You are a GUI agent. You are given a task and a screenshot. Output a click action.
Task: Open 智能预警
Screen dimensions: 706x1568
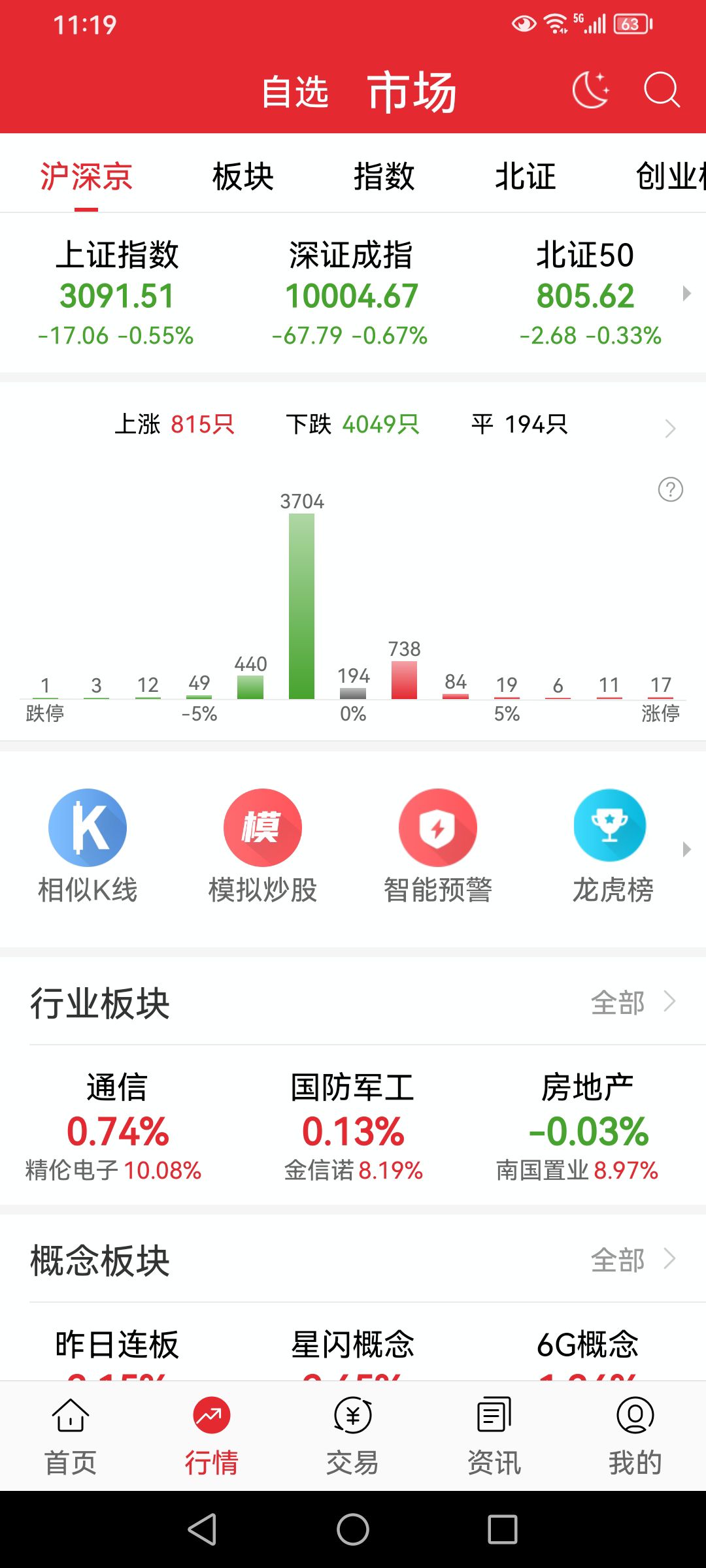pos(438,847)
